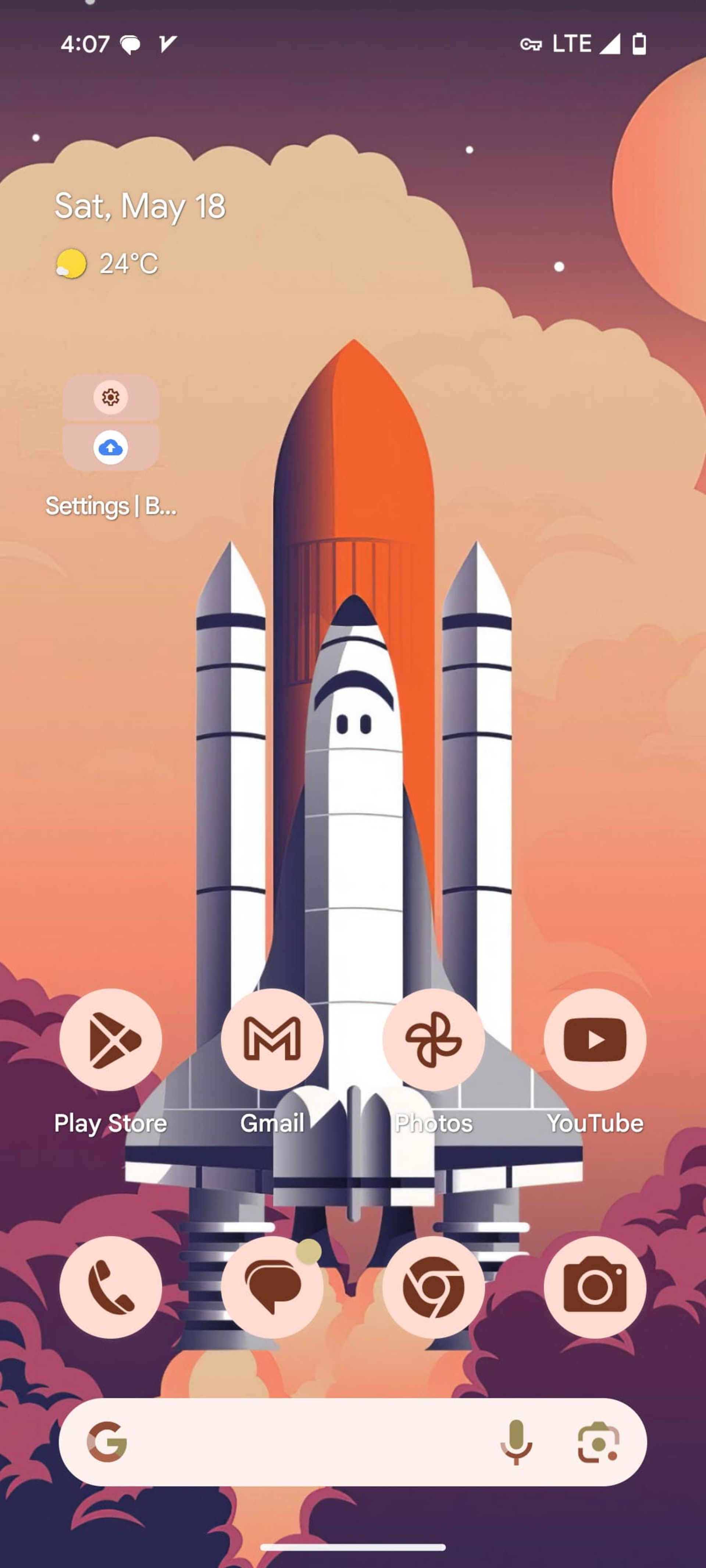Start voice search with the microphone
This screenshot has height=1568, width=706.
[516, 1442]
